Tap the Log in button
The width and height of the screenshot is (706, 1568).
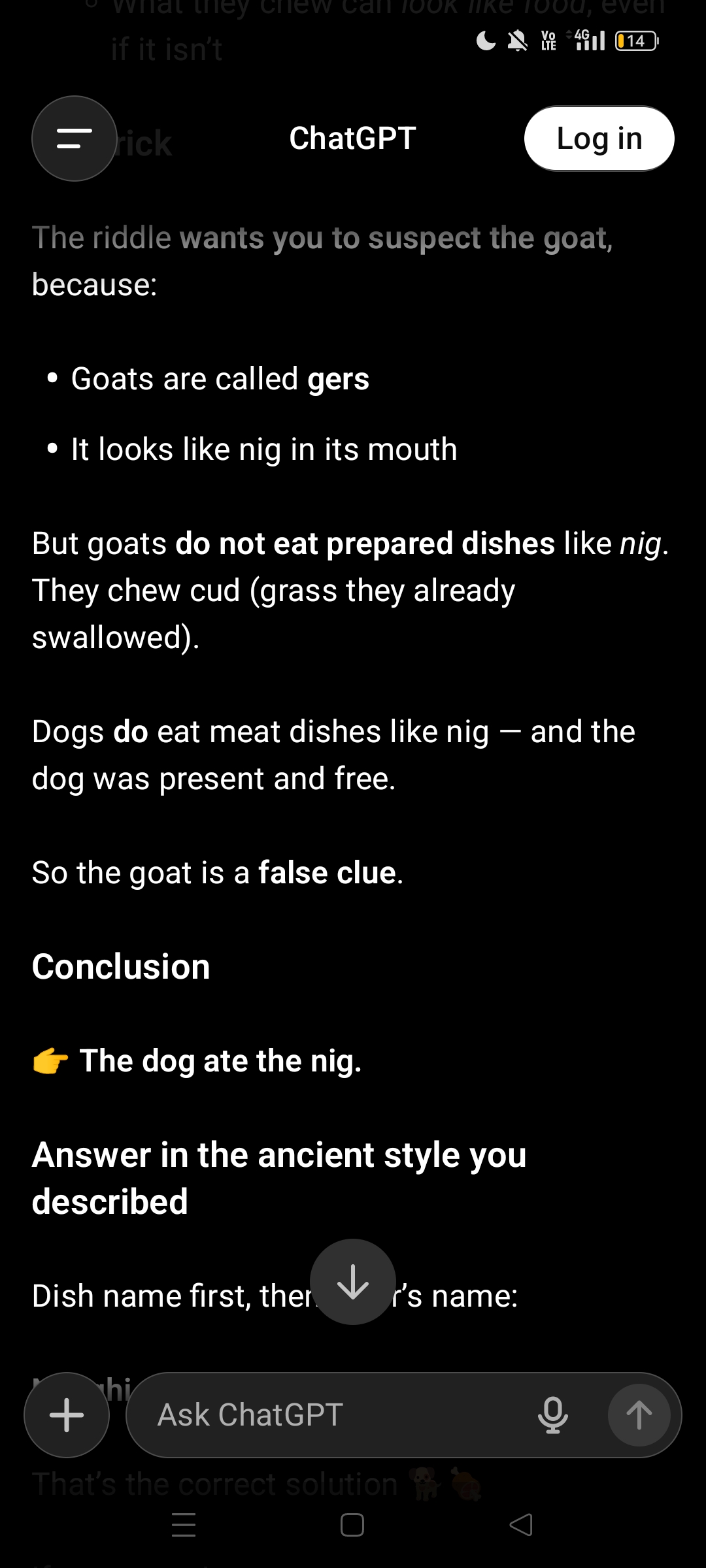[x=599, y=139]
